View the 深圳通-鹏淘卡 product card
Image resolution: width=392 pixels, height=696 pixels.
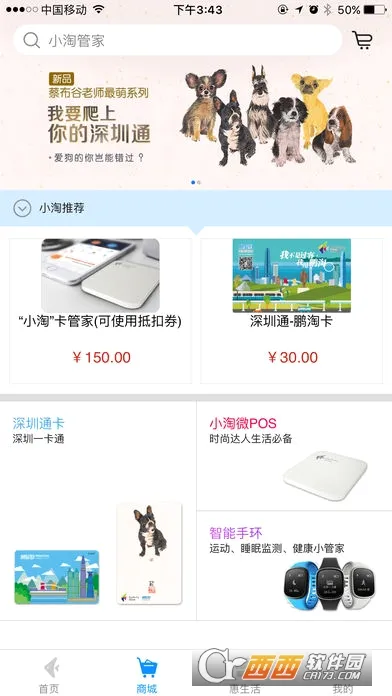click(292, 311)
